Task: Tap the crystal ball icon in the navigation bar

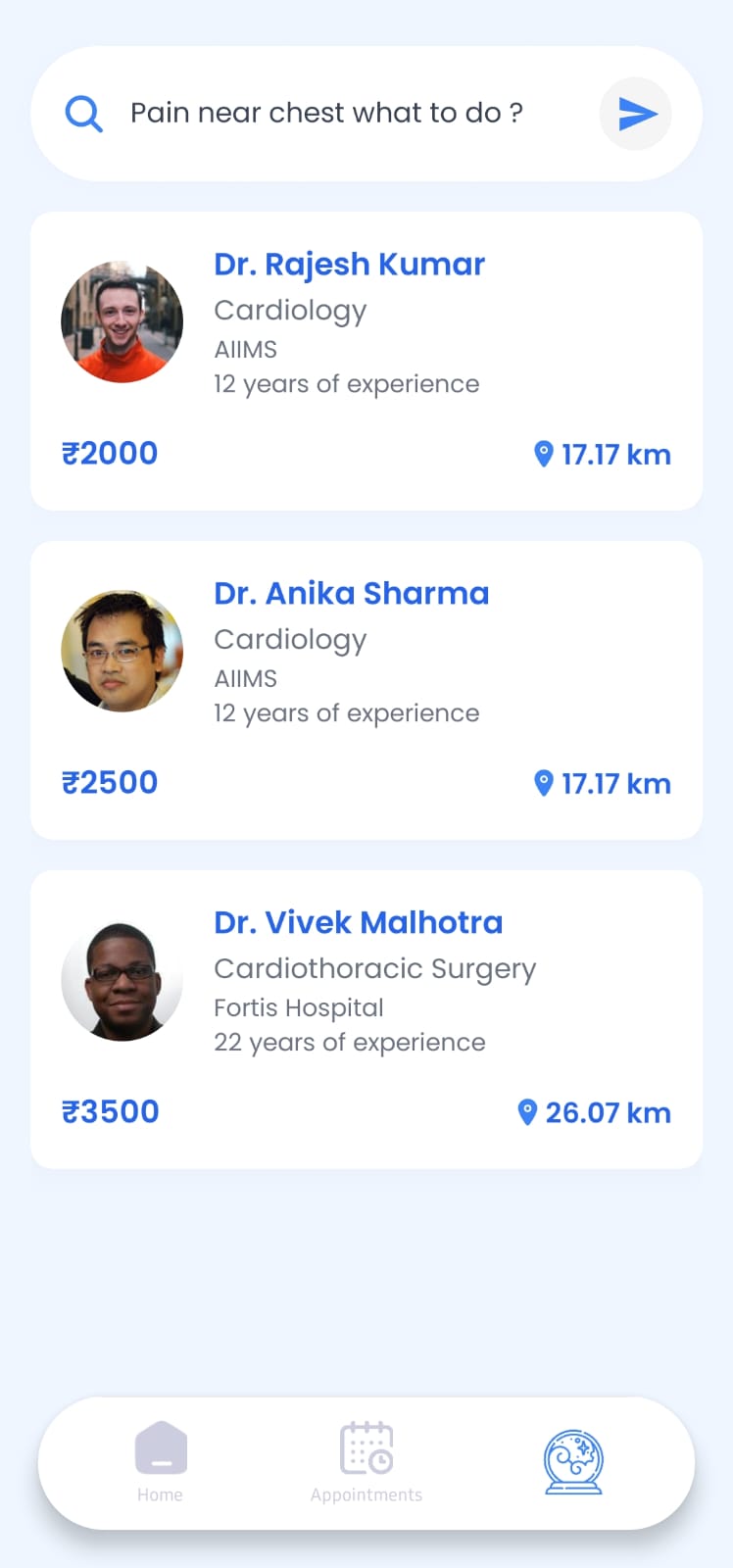Action: [572, 1460]
